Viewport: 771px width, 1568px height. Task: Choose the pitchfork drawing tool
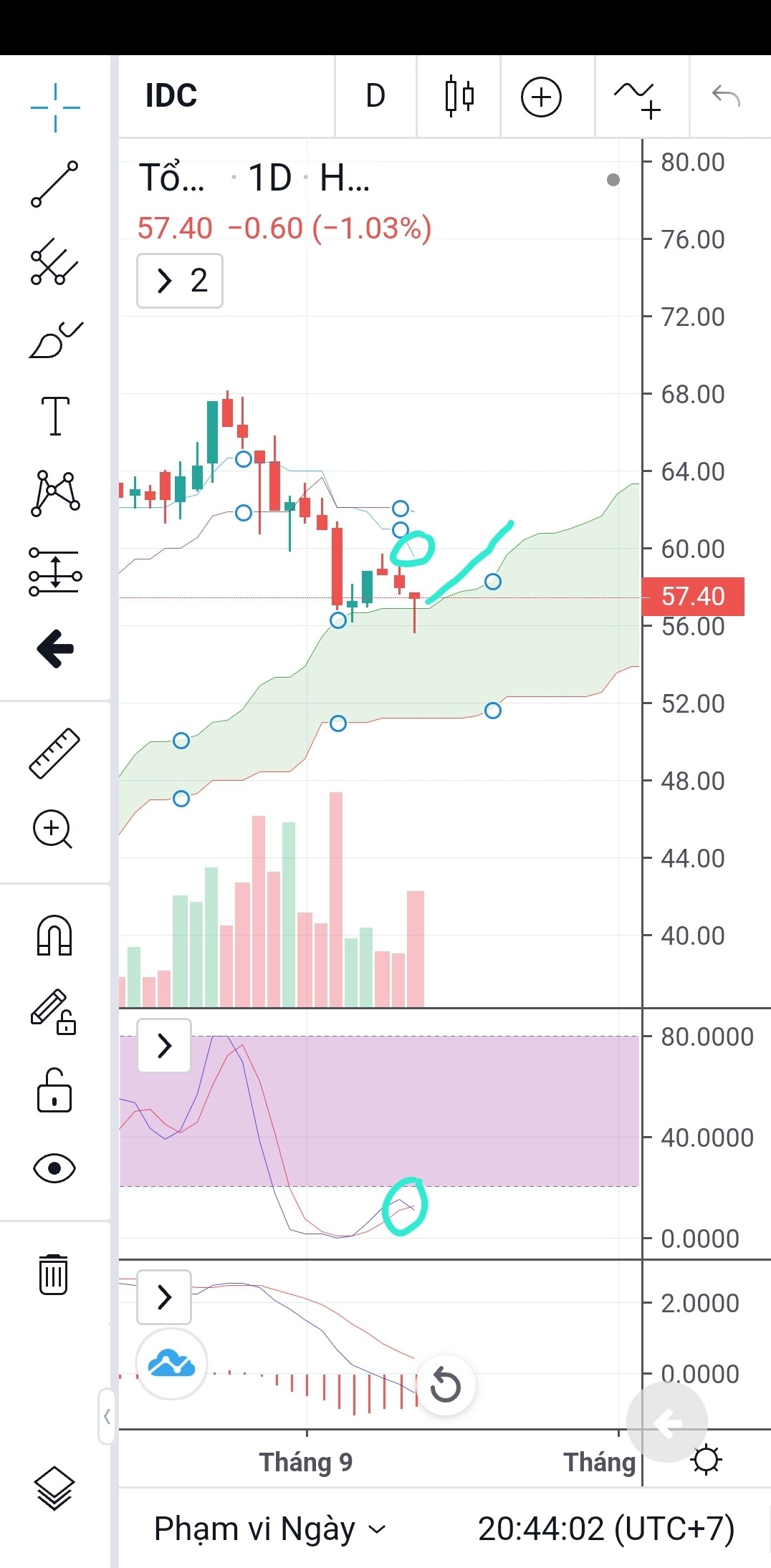tap(54, 261)
